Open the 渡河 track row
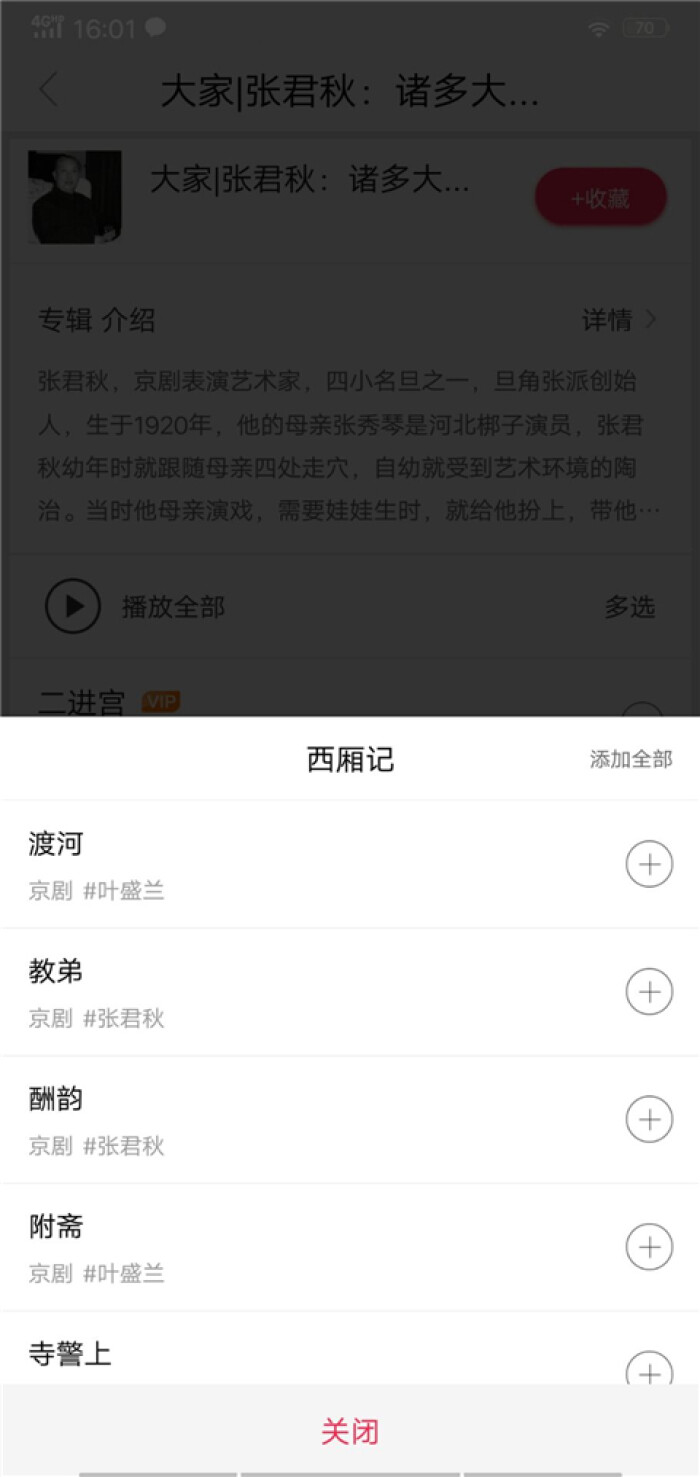The width and height of the screenshot is (700, 1477). pos(300,864)
